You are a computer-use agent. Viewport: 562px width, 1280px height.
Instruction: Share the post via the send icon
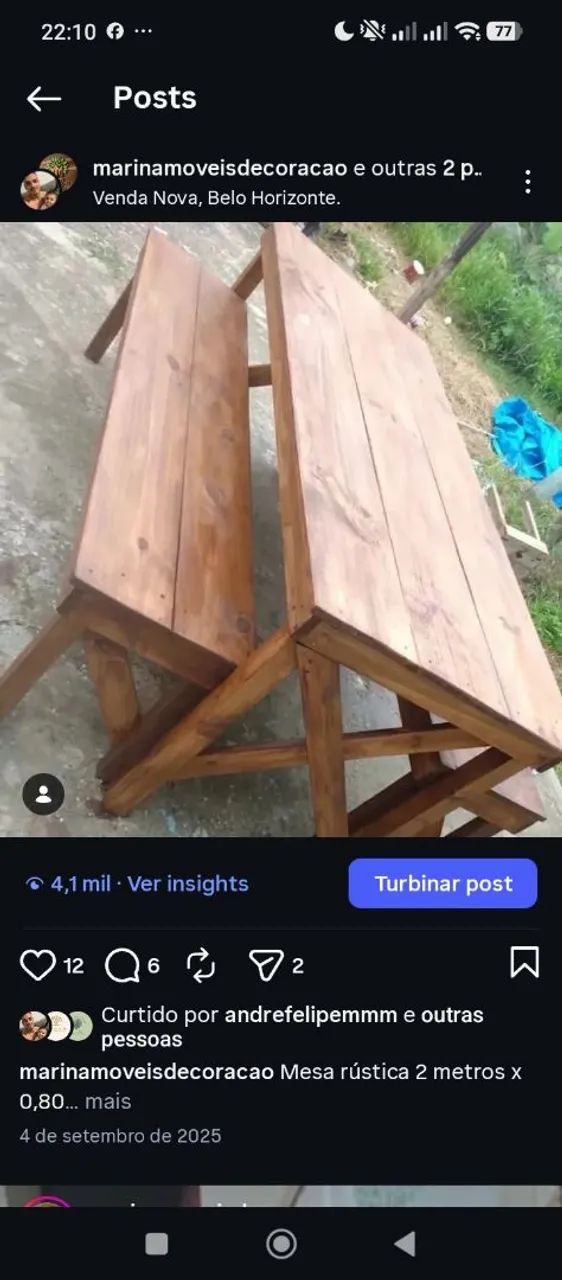tap(266, 965)
